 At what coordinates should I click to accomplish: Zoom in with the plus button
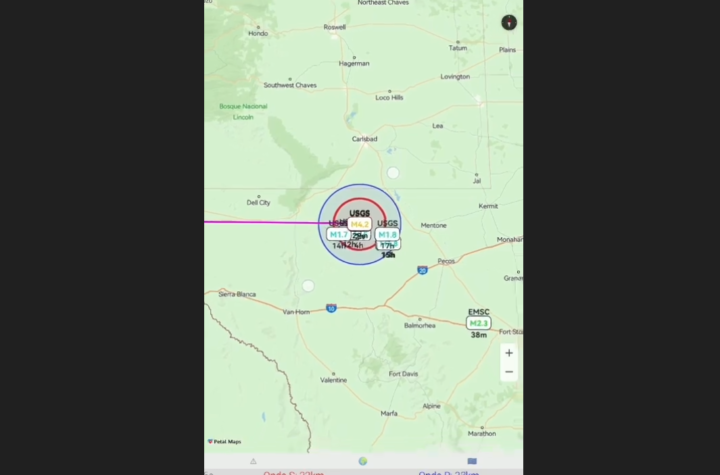point(509,353)
